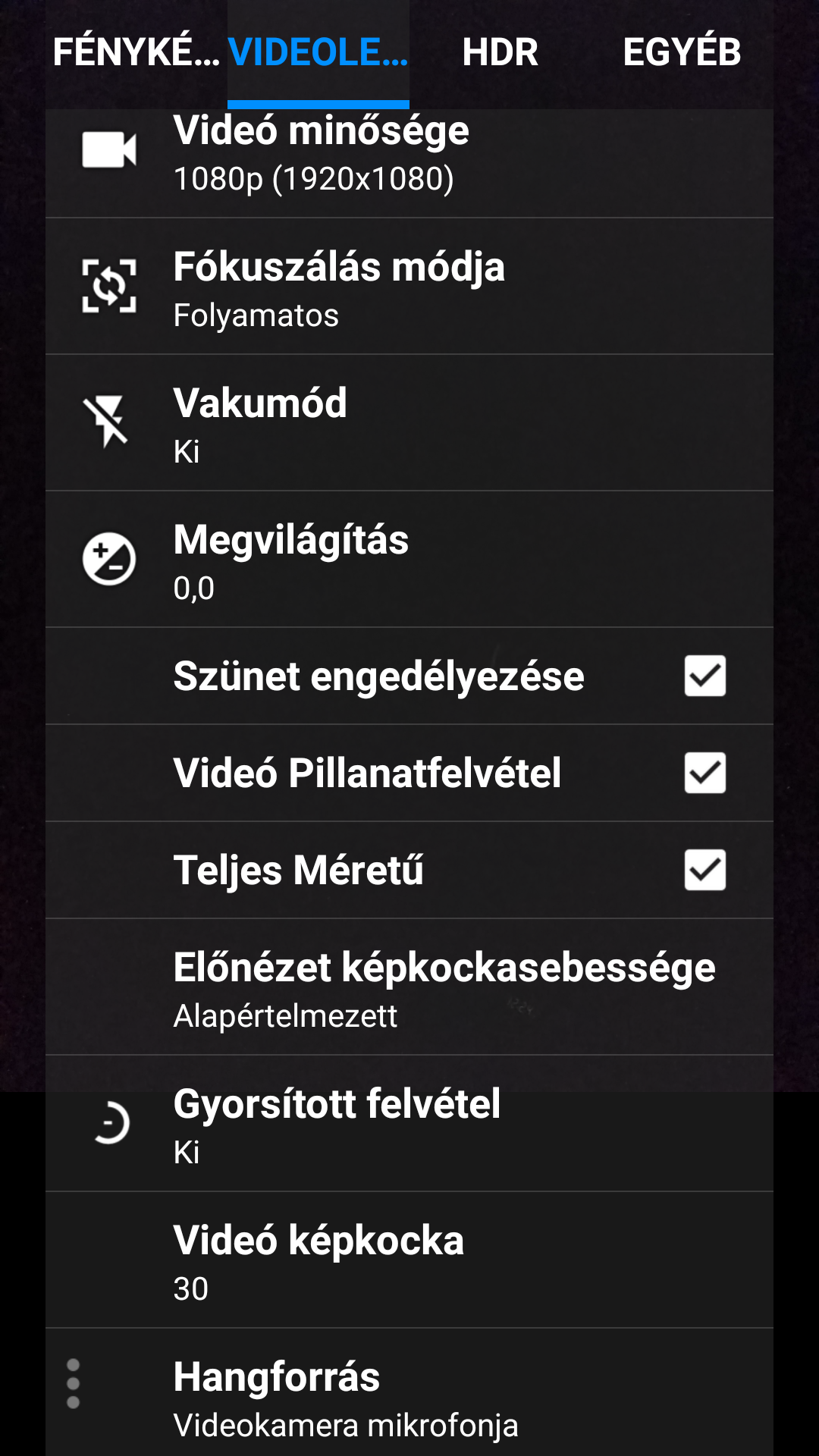Adjust Megvilágítás value
Image resolution: width=819 pixels, height=1456 pixels.
409,560
